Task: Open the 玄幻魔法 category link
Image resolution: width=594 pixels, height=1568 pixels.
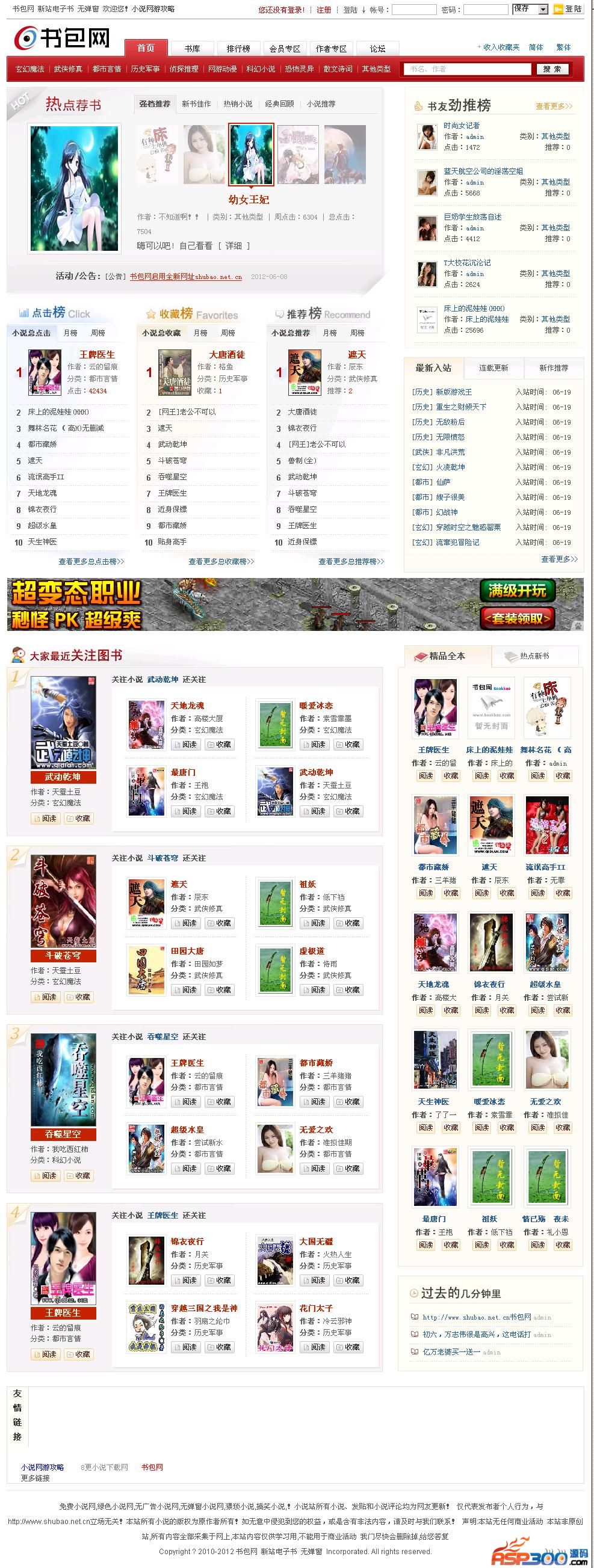Action: point(30,69)
